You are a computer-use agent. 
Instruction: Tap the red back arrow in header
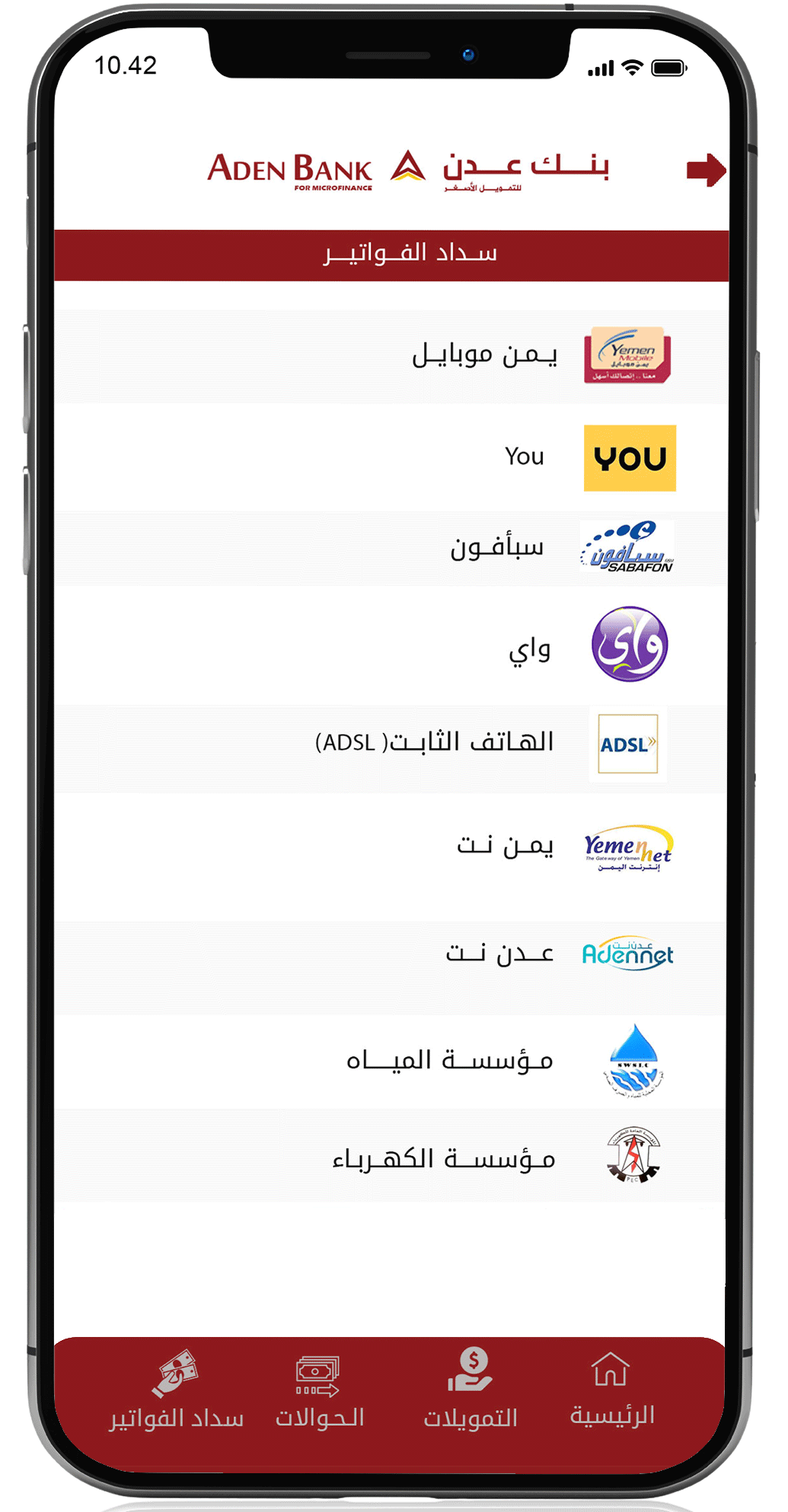pyautogui.click(x=706, y=170)
